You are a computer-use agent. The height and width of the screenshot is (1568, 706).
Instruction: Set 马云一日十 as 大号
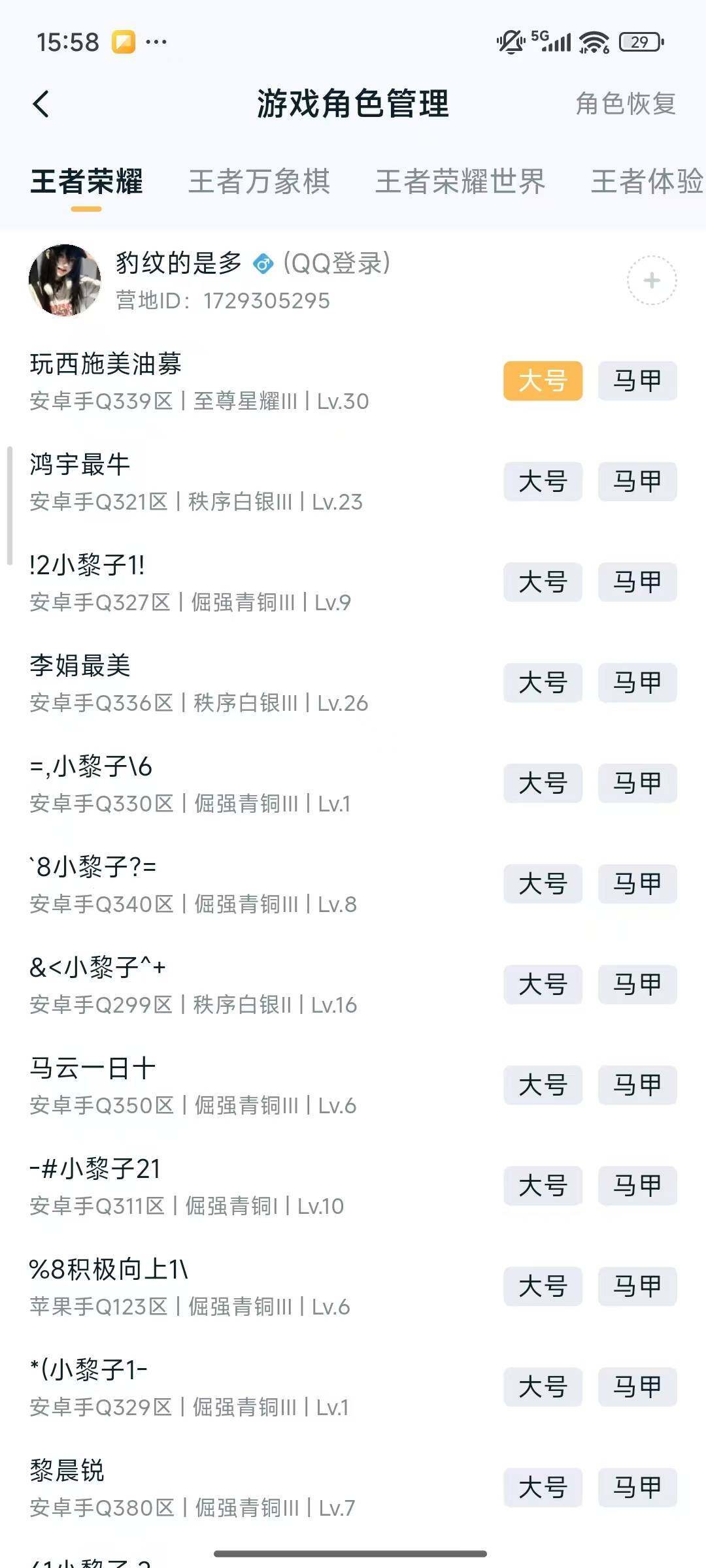(543, 1086)
